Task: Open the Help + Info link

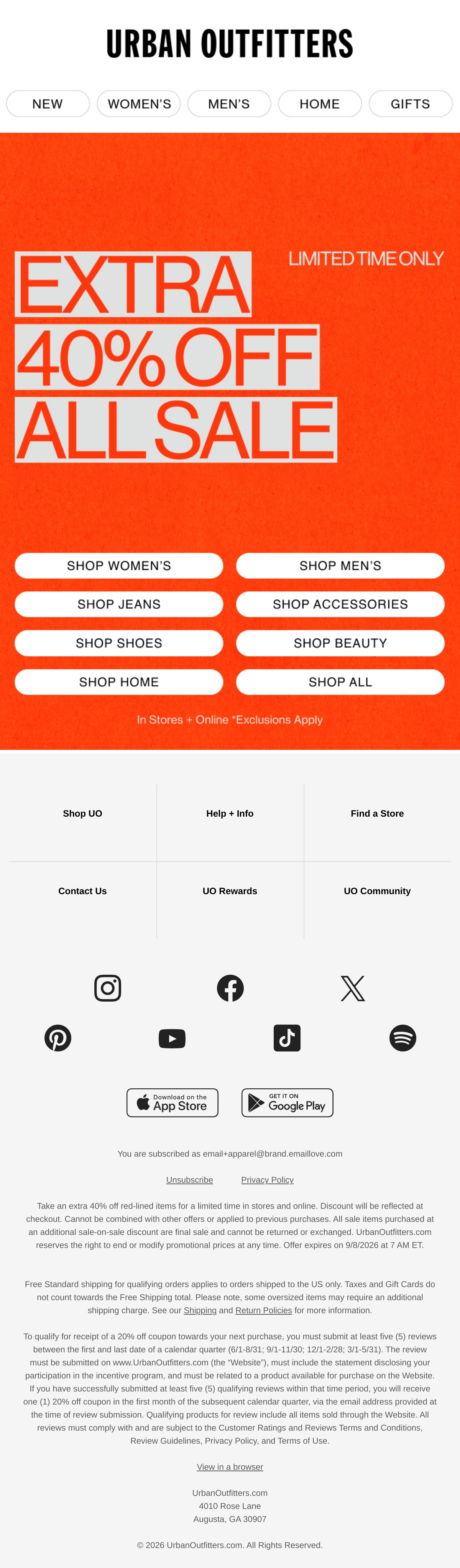Action: pyautogui.click(x=230, y=813)
